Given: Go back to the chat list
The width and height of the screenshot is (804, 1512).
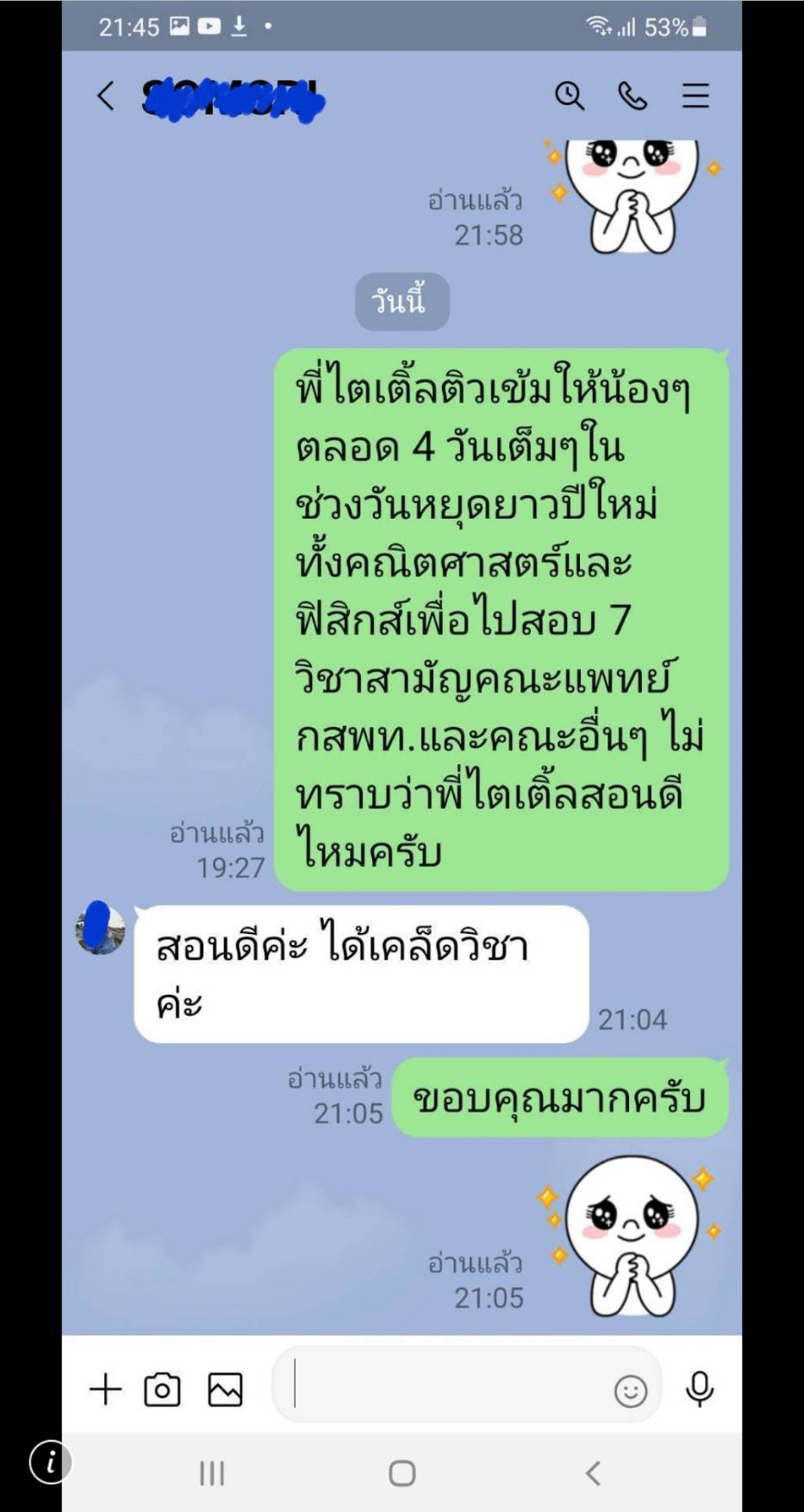Looking at the screenshot, I should 105,96.
